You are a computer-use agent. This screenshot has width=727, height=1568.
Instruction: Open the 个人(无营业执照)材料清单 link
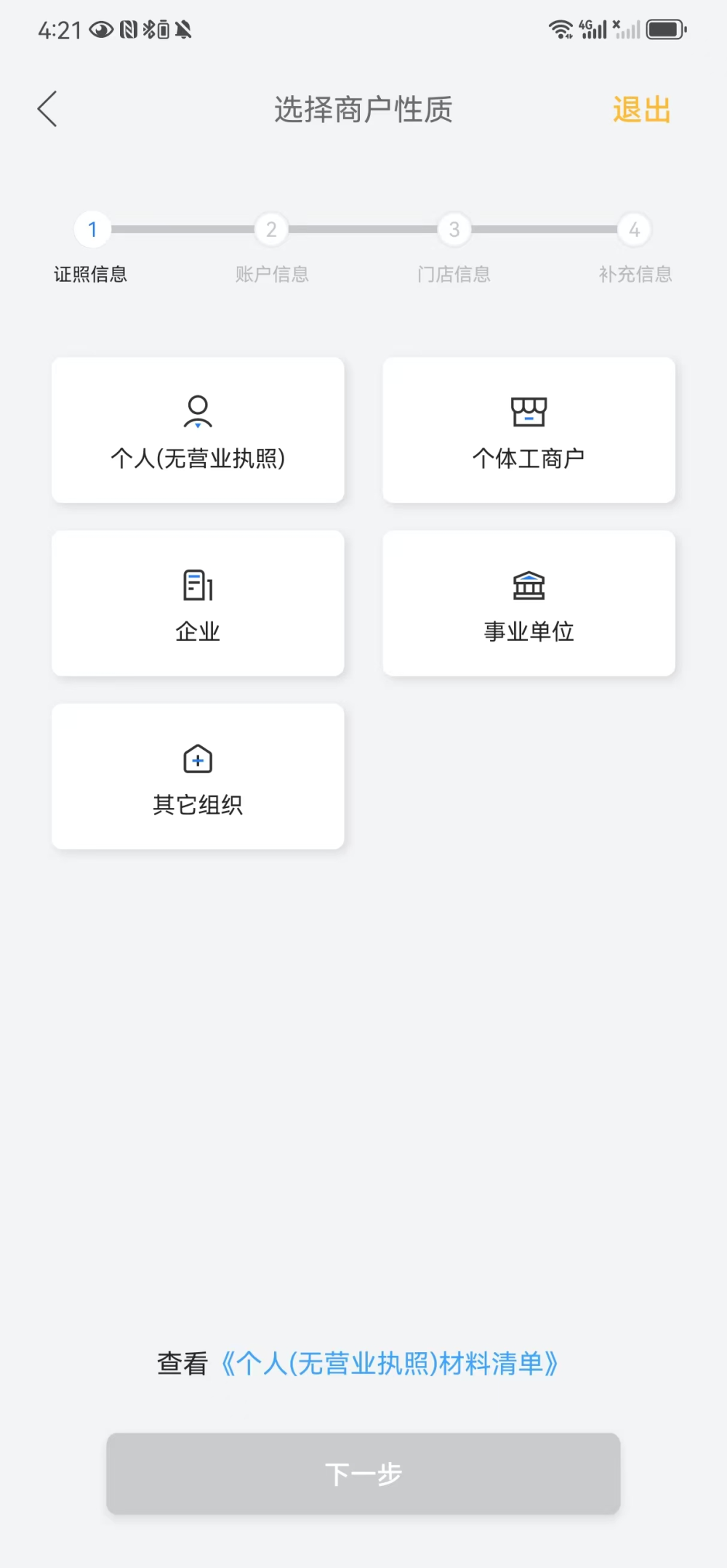[x=390, y=1364]
